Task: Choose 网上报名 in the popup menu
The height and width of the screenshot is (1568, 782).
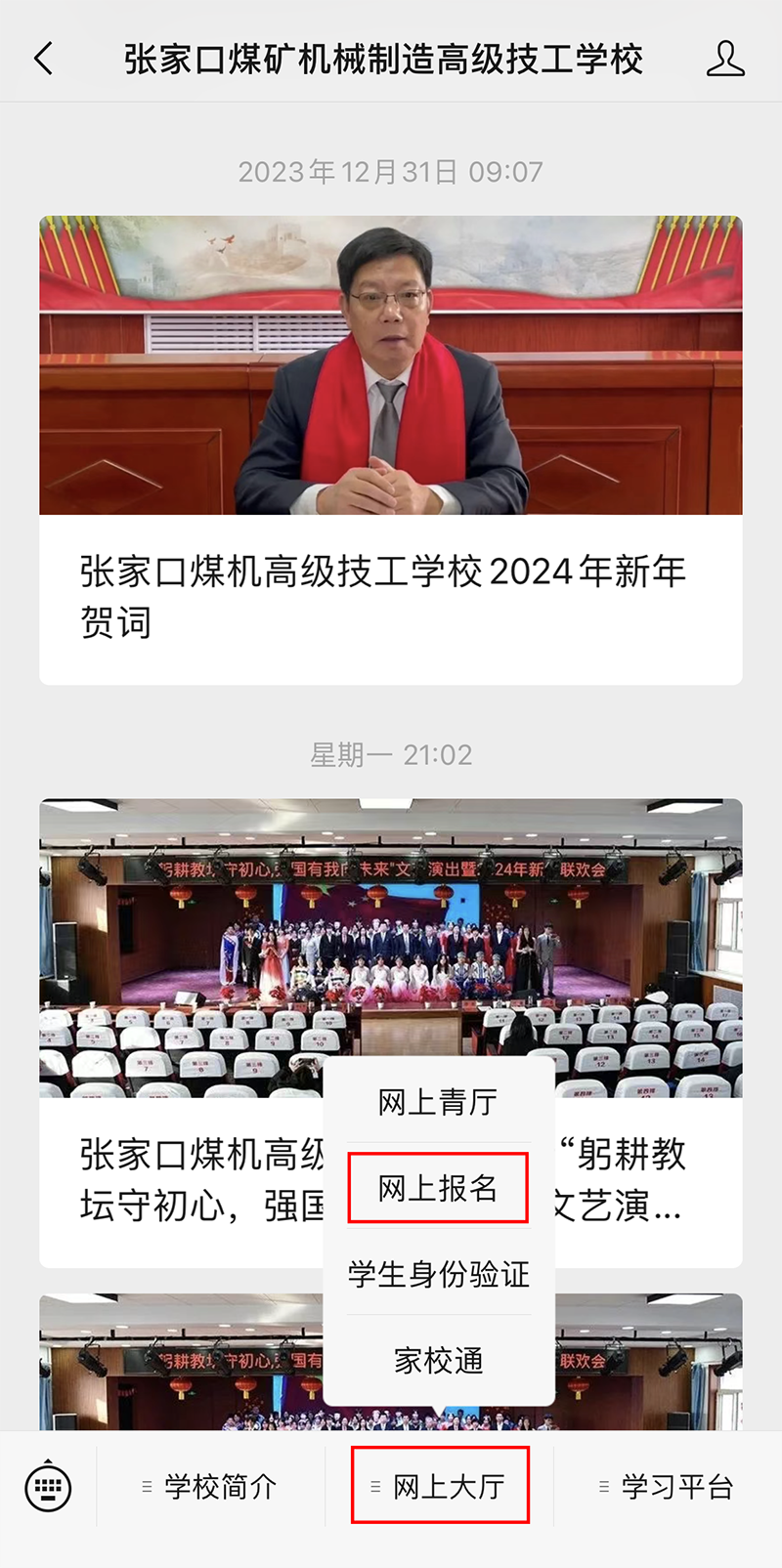Action: point(438,1188)
